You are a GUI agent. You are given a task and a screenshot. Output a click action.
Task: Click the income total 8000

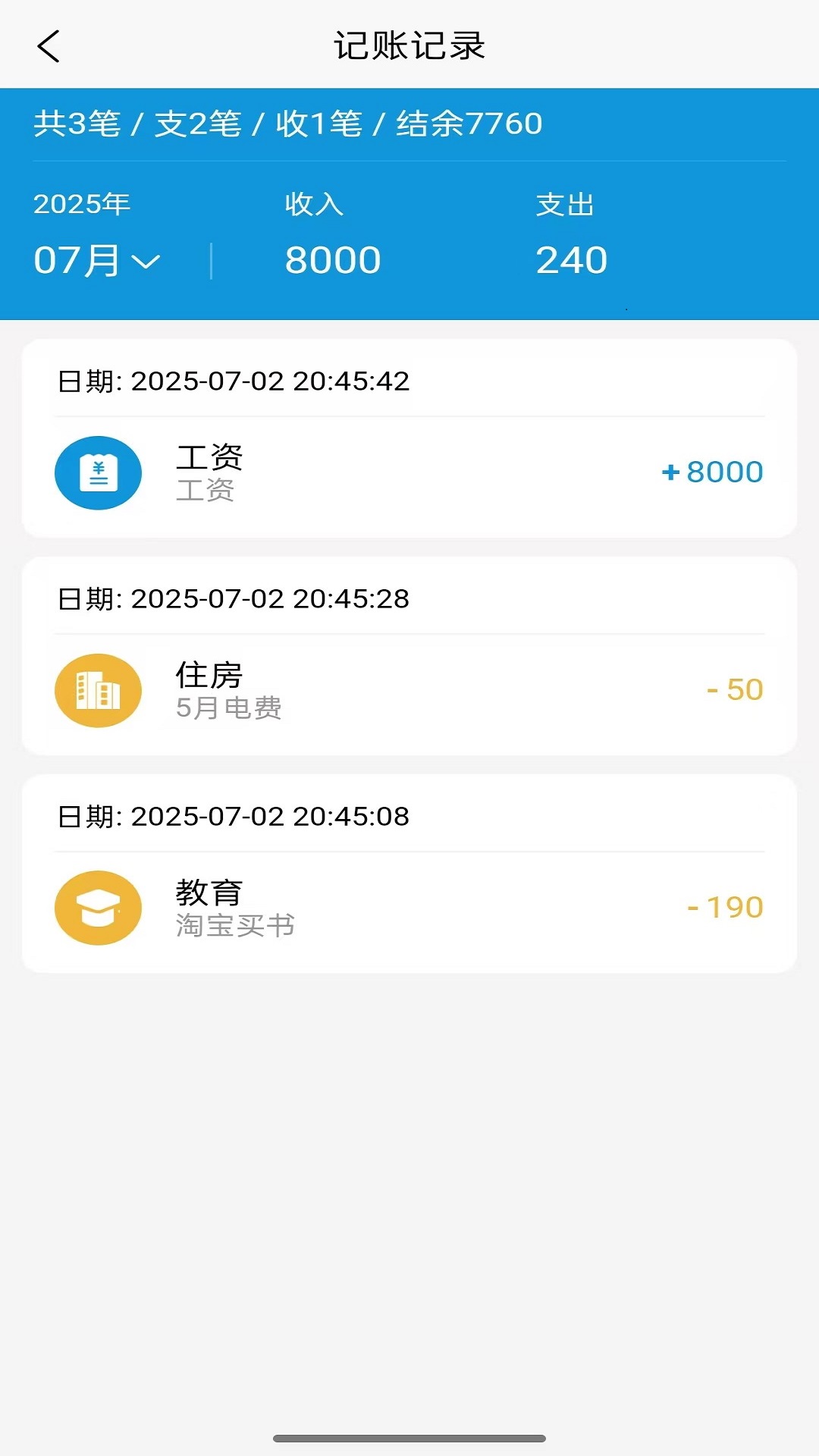(x=332, y=260)
